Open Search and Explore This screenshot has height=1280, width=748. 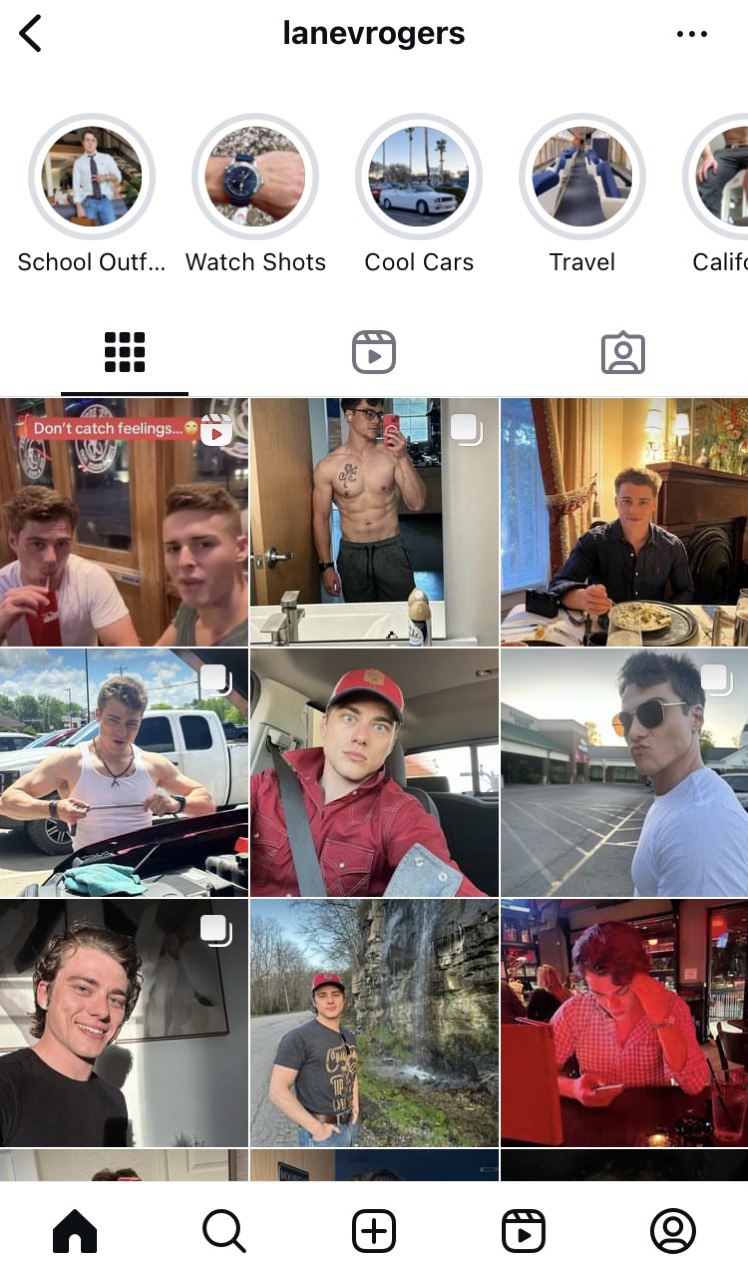[224, 1231]
